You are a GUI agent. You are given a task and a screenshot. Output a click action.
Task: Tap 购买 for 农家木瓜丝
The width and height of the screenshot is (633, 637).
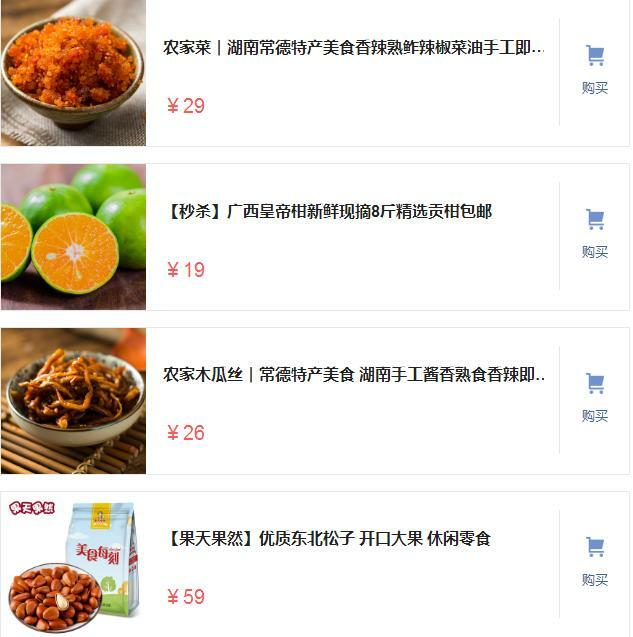click(595, 398)
